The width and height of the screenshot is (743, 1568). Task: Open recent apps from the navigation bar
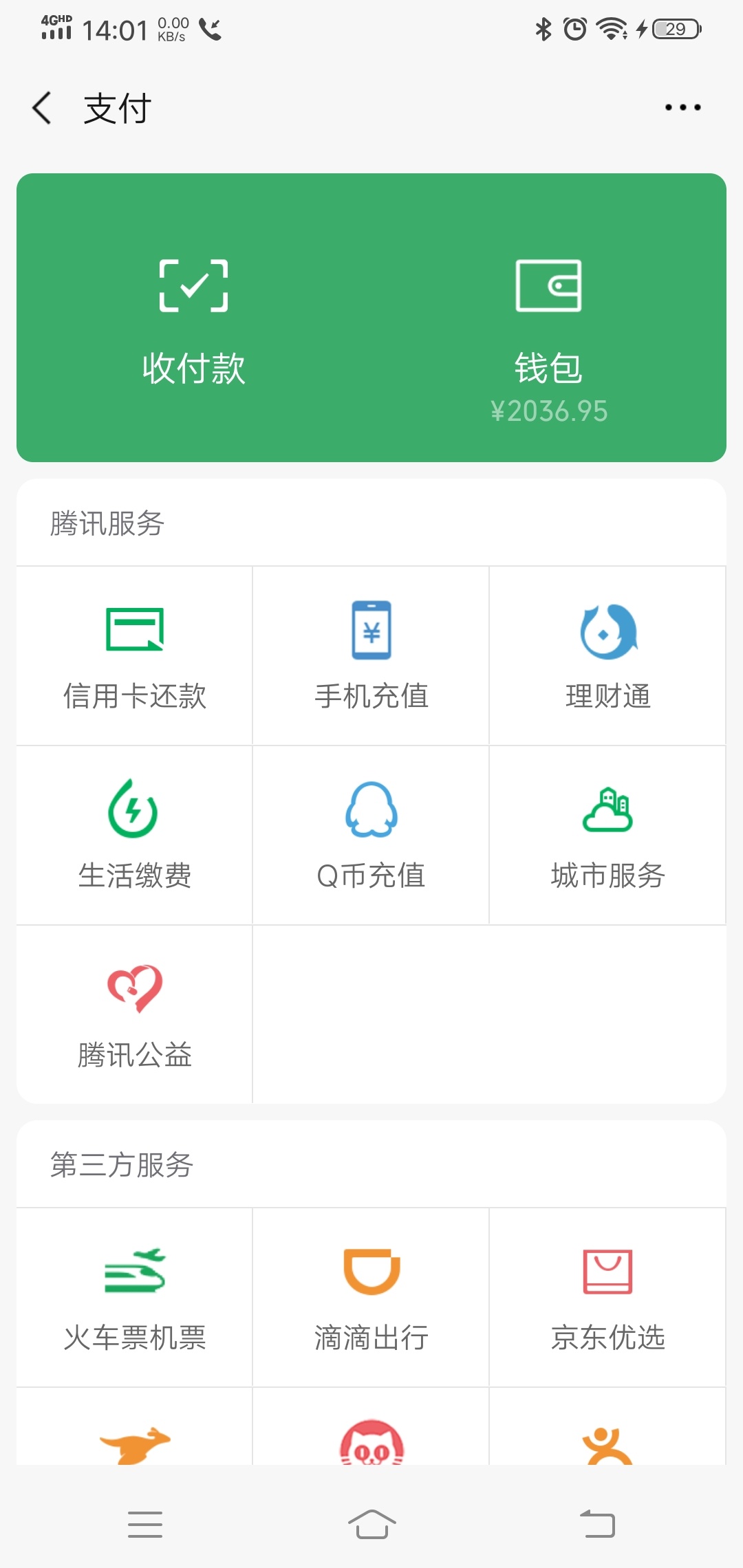point(145,1525)
